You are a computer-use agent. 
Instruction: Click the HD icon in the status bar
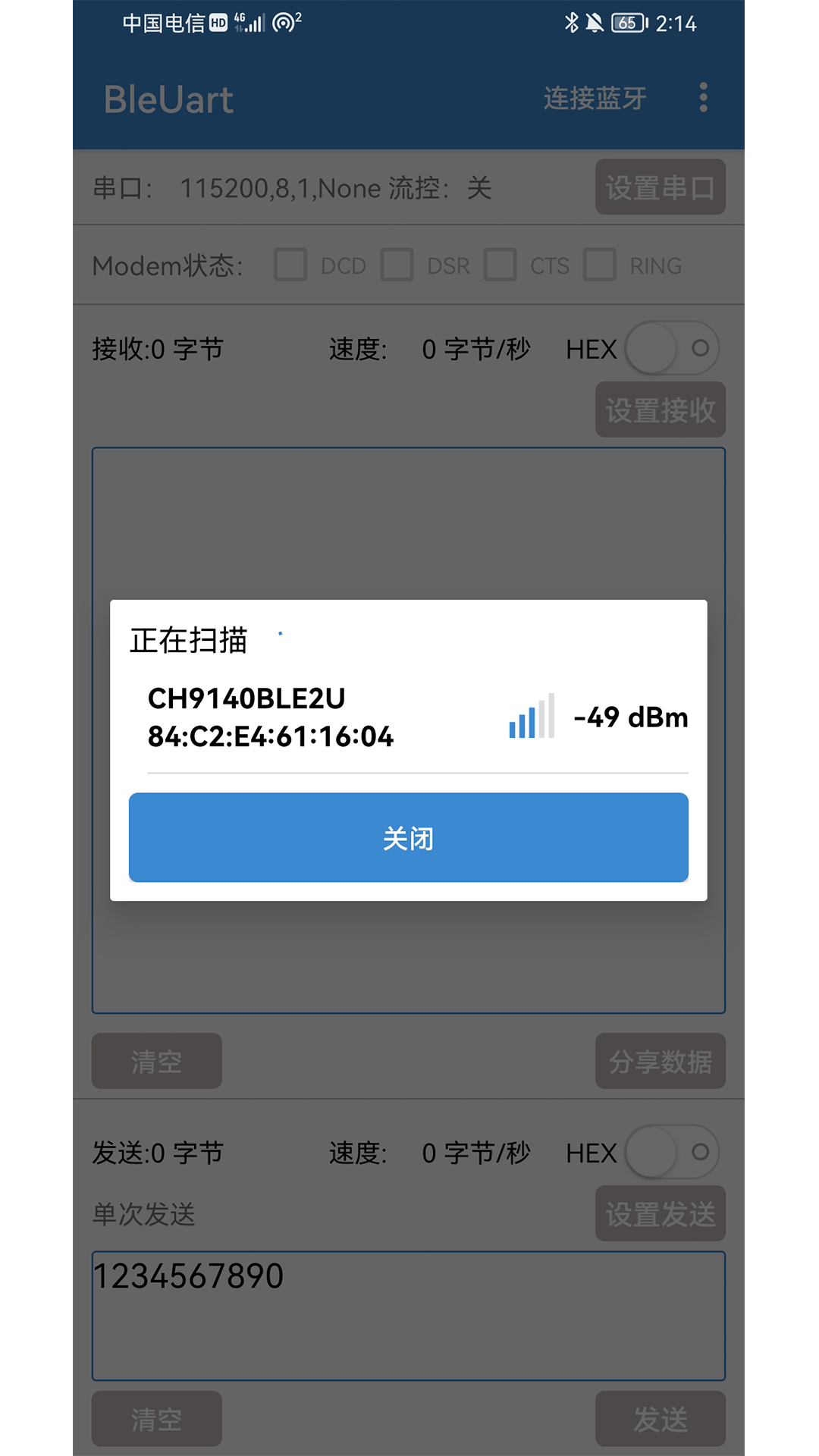click(x=220, y=22)
